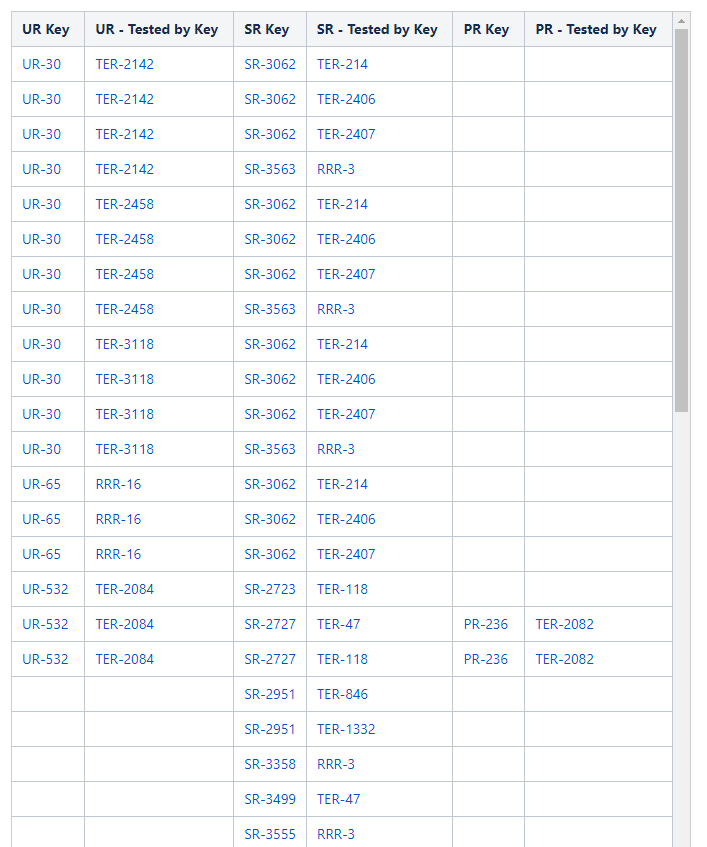Viewport: 707px width, 847px height.
Task: Open TER-118 in the SR-2723 row
Action: [342, 589]
